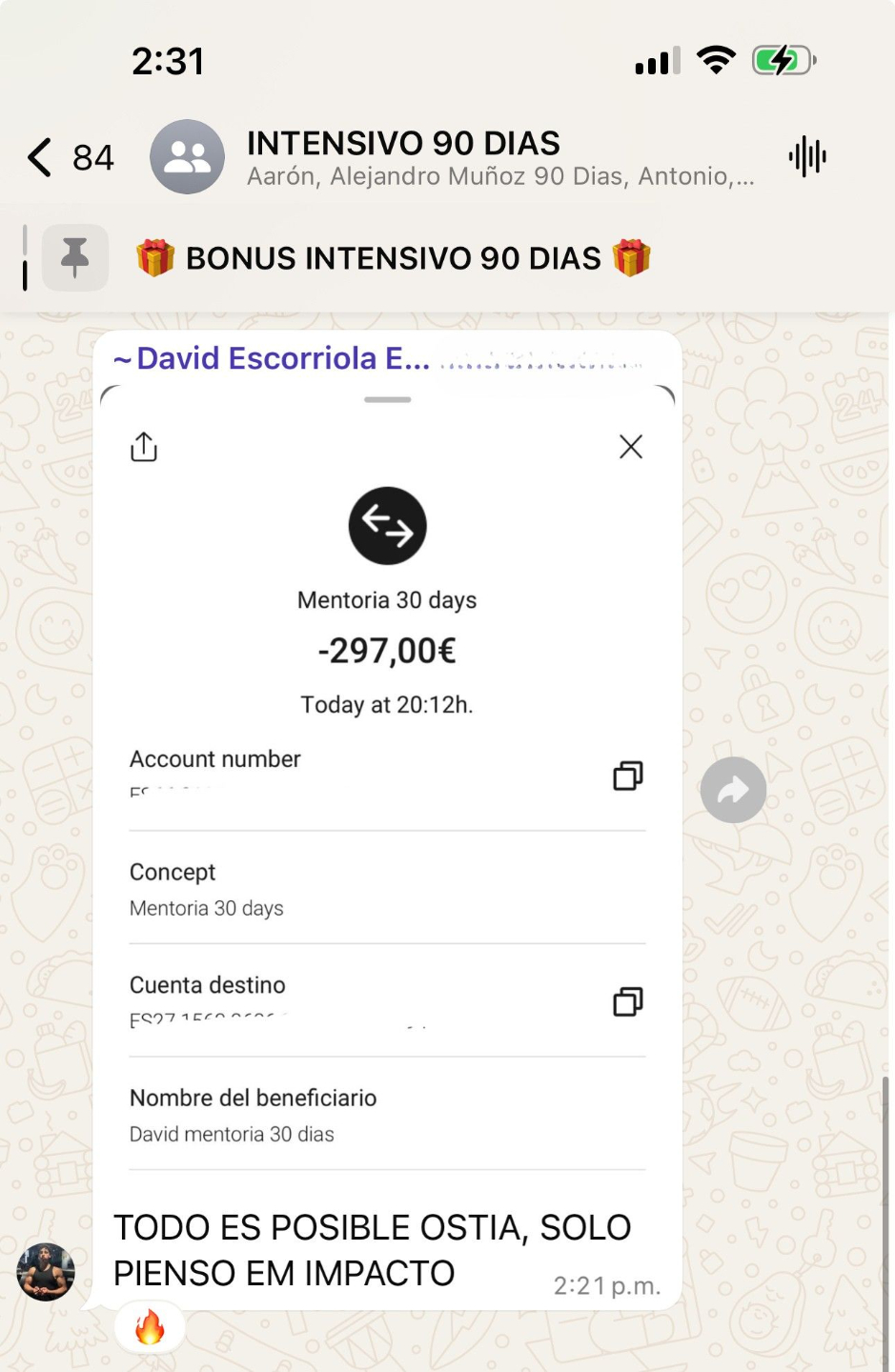
Task: Forward the payment screenshot message
Action: pos(733,790)
